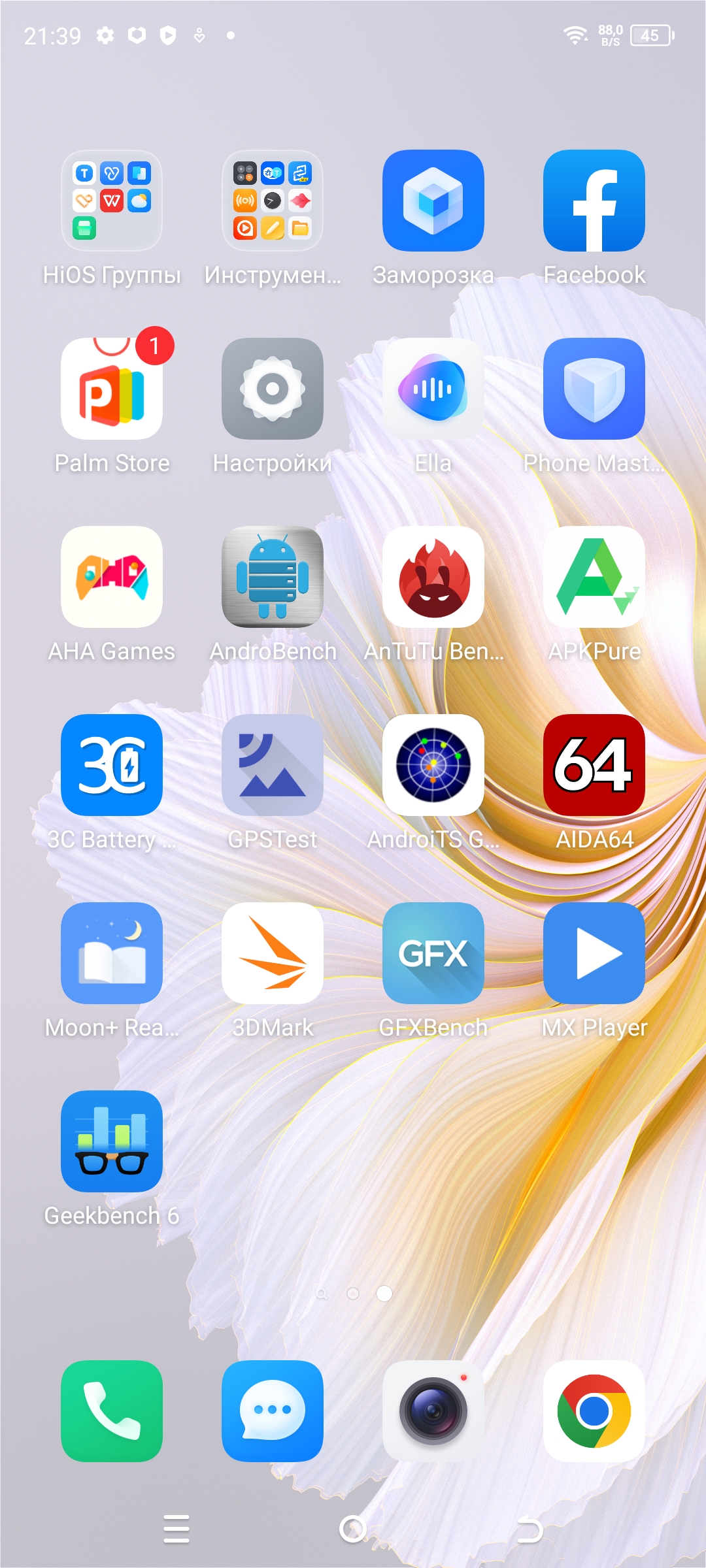The image size is (706, 1568).
Task: Open the Phone dialer in the dock
Action: click(112, 1411)
